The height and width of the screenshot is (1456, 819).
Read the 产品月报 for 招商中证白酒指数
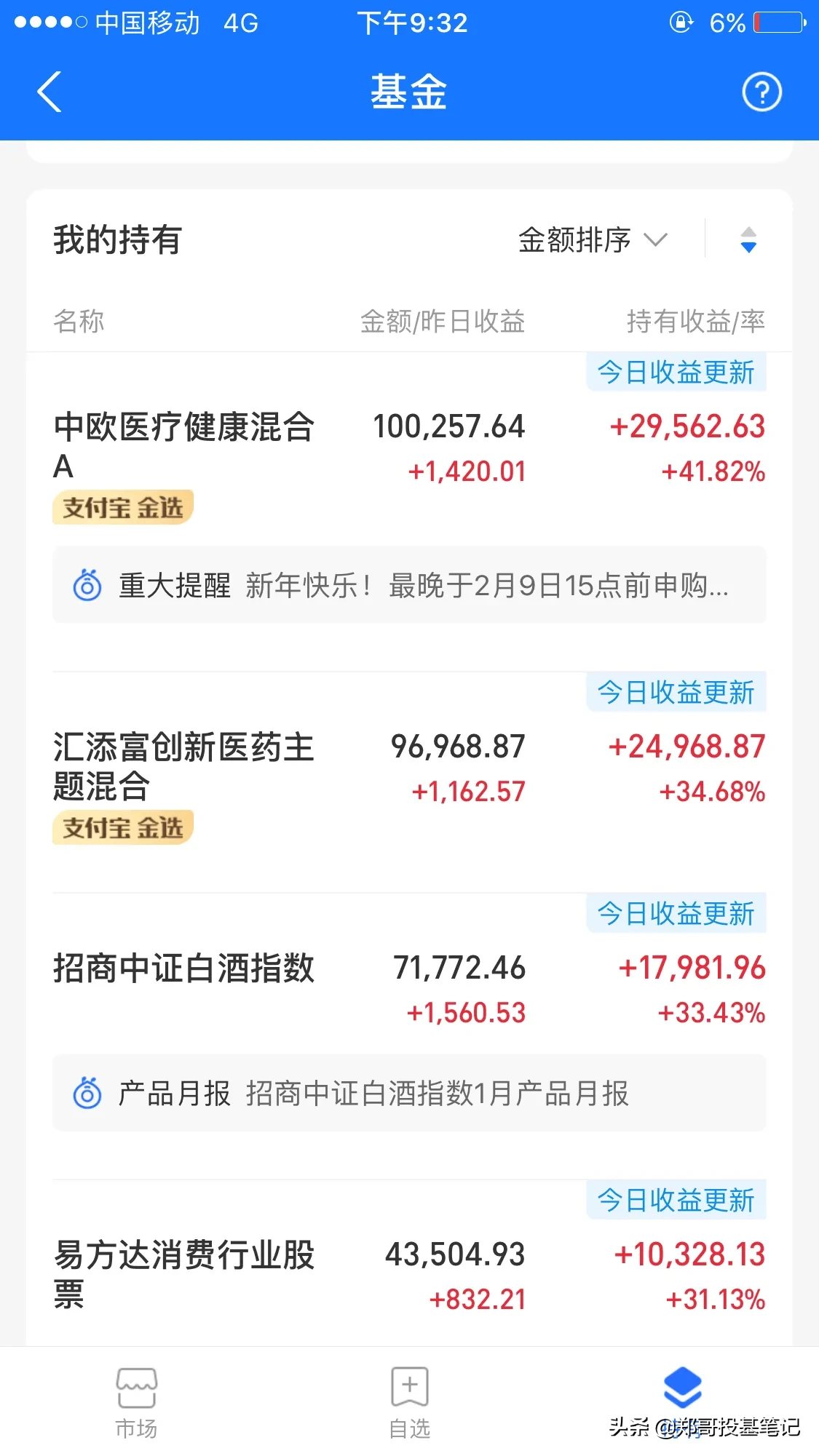point(409,1093)
